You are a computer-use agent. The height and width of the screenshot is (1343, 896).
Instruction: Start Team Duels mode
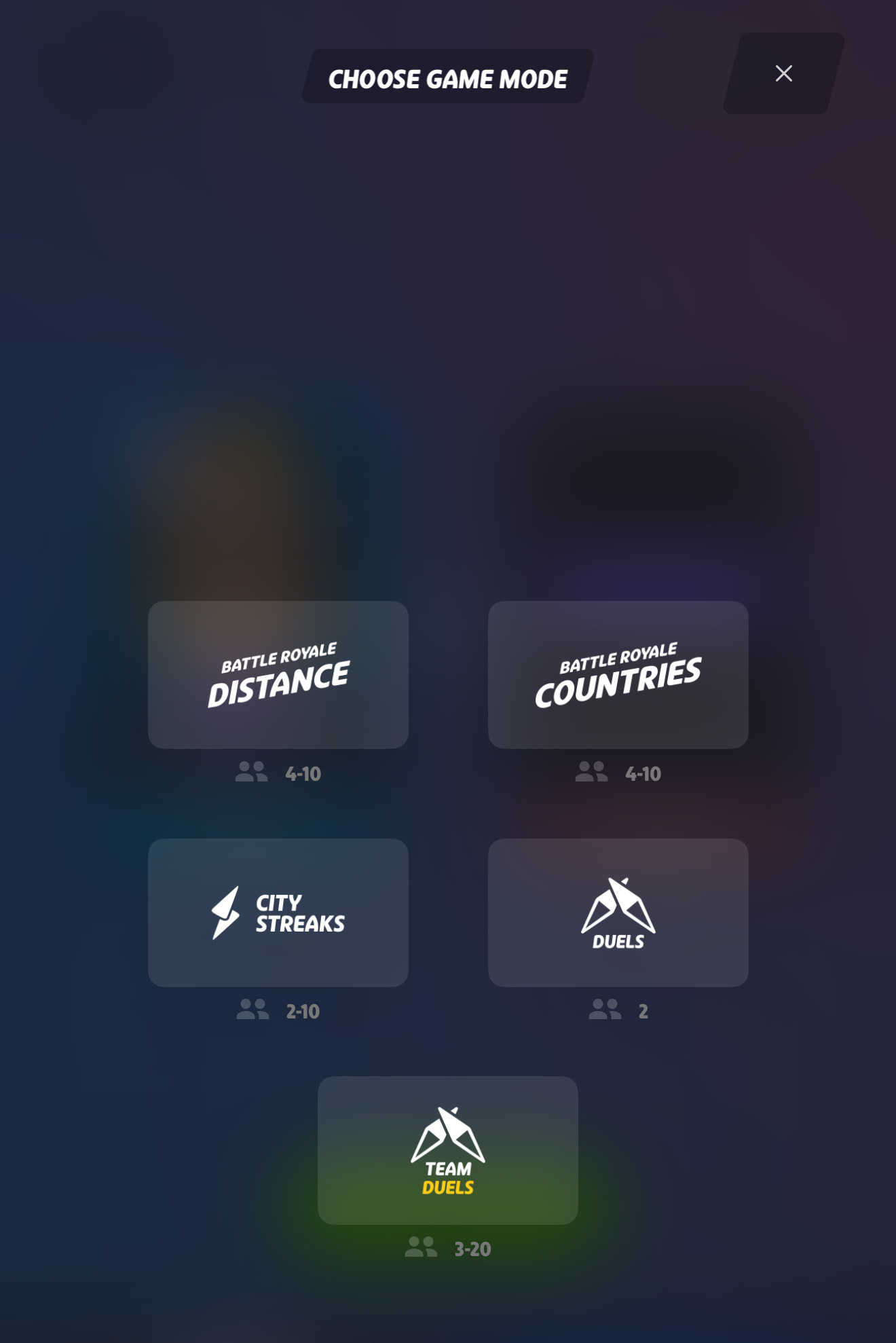[x=448, y=1149]
